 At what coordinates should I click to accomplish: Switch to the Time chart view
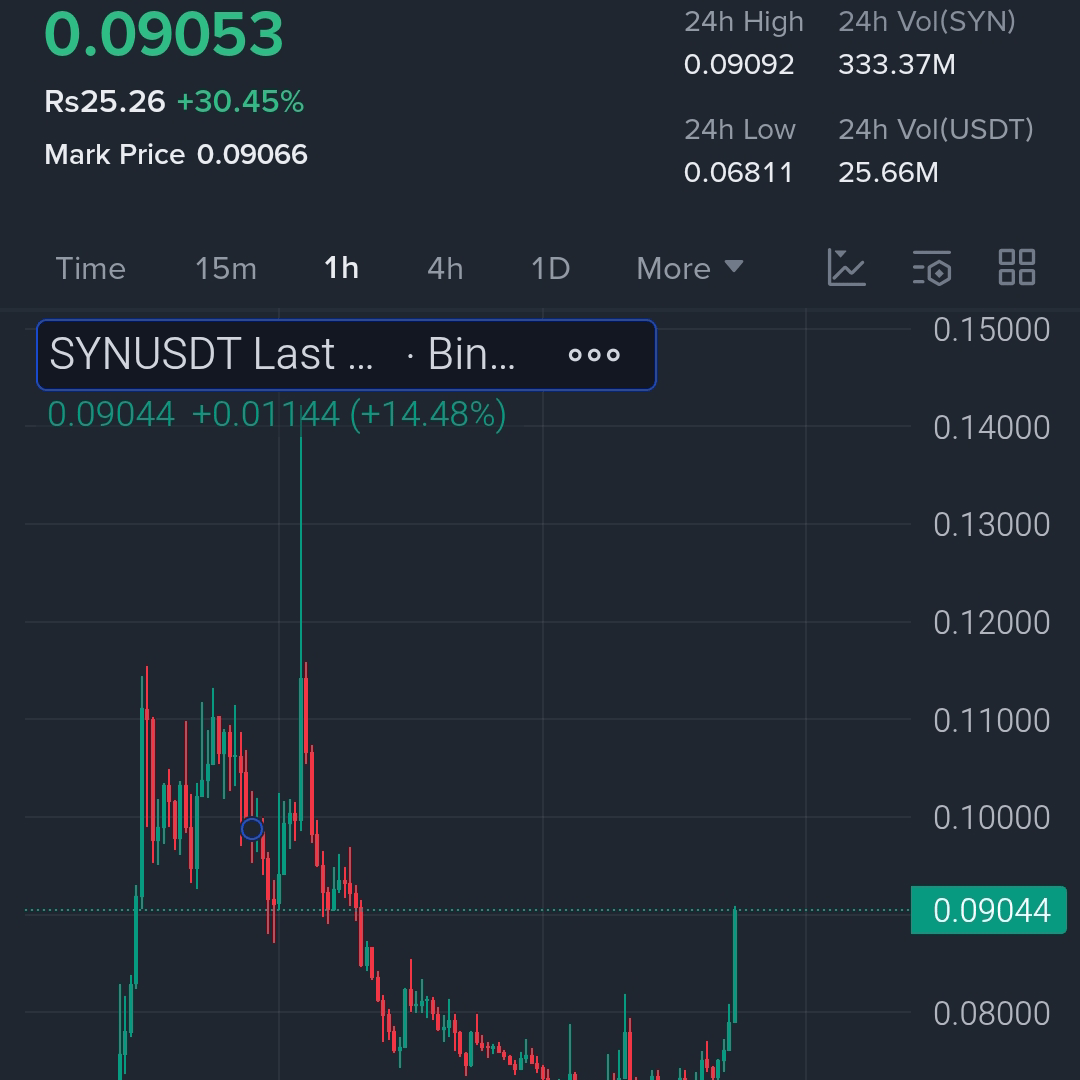point(90,268)
